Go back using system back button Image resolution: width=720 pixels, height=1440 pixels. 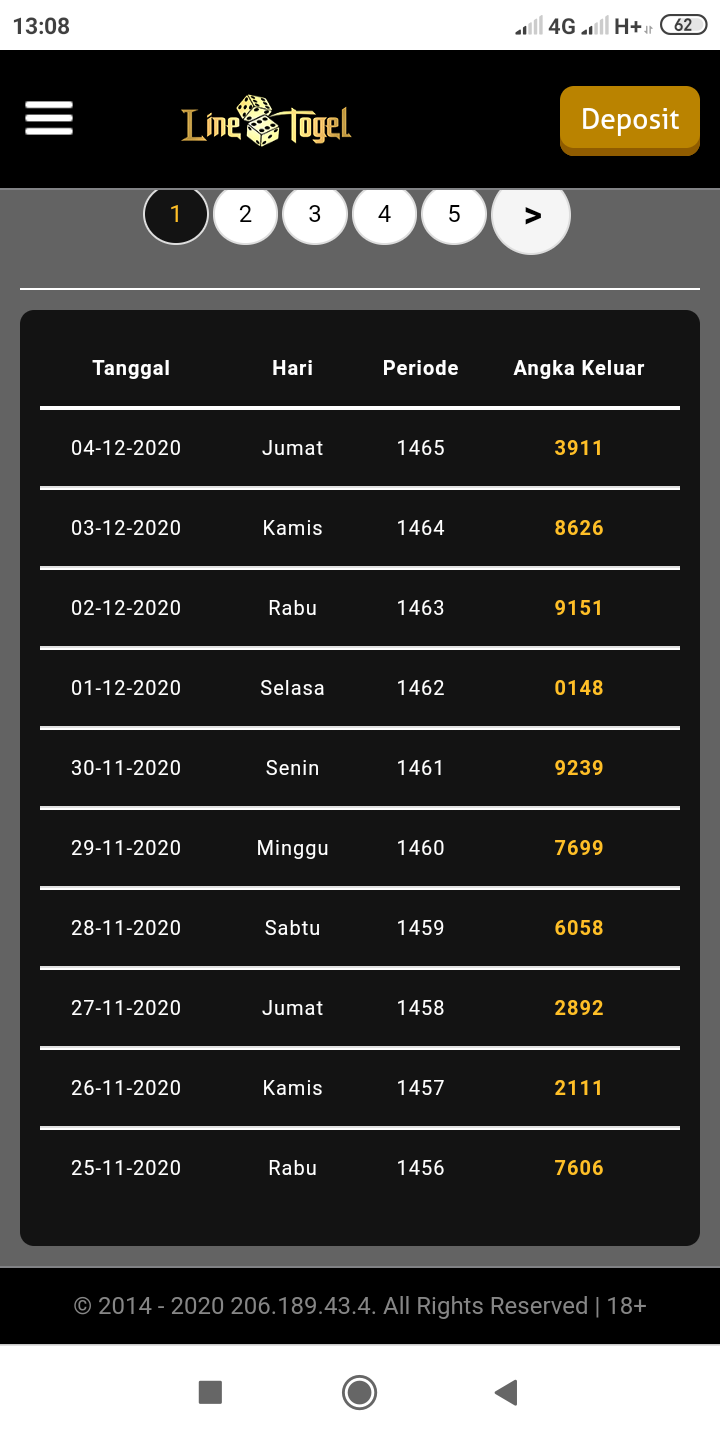pyautogui.click(x=506, y=1392)
